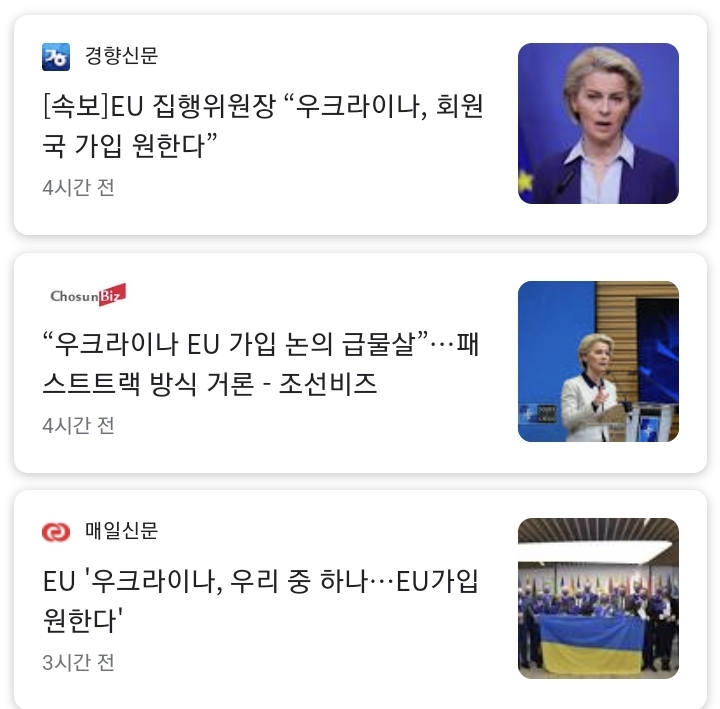Image resolution: width=720 pixels, height=709 pixels.
Task: Open the 경향신문 article about EU 집행위원장
Action: click(x=264, y=126)
